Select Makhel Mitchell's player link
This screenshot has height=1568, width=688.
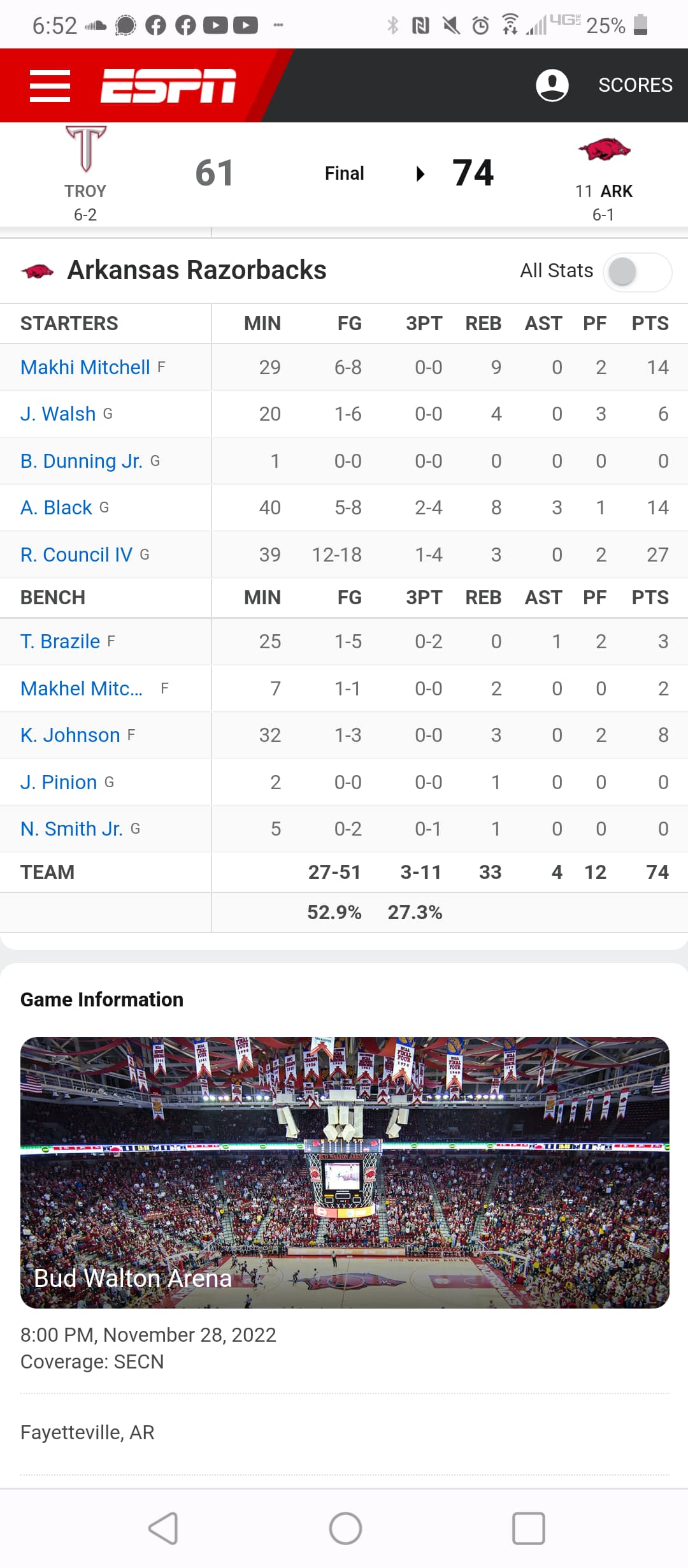(x=82, y=688)
